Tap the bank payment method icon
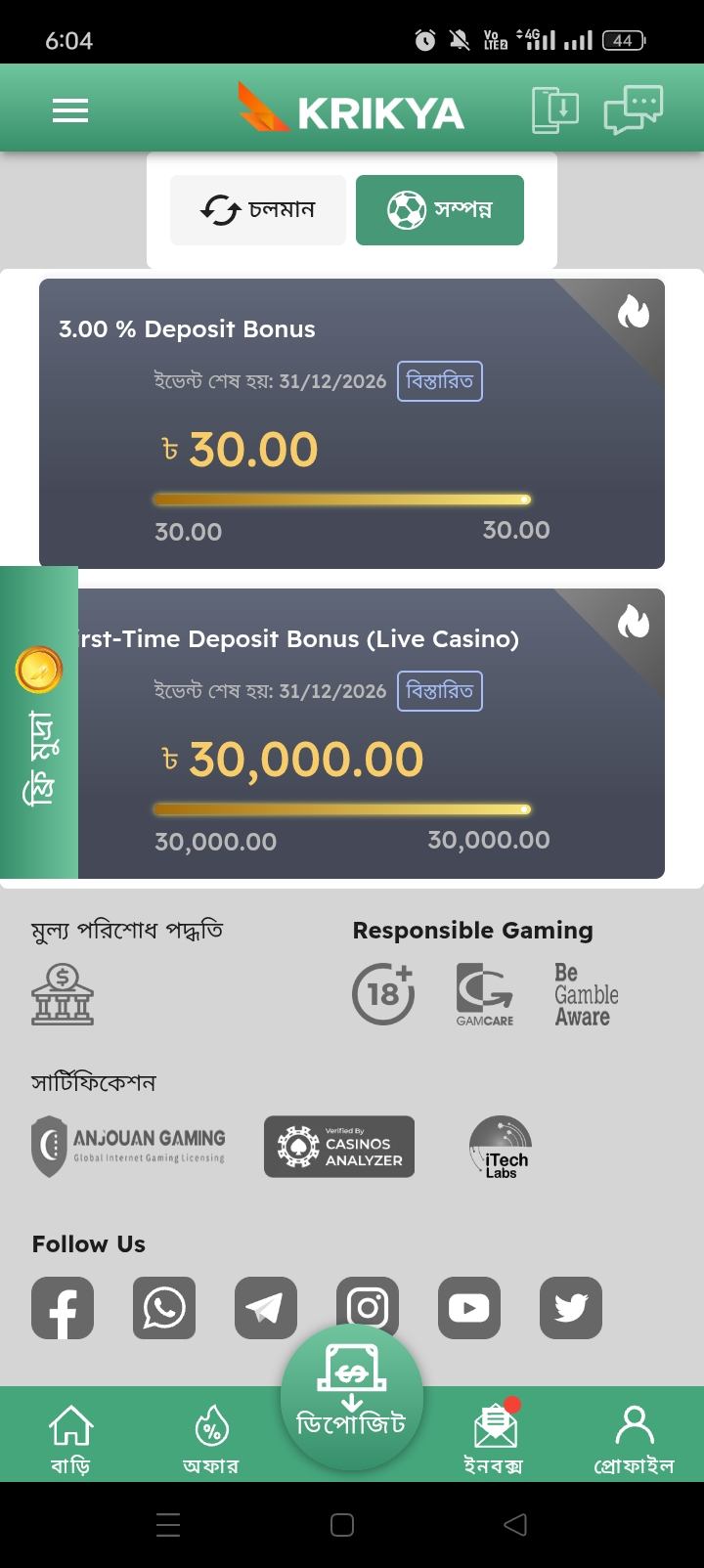The image size is (704, 1568). pos(63,994)
